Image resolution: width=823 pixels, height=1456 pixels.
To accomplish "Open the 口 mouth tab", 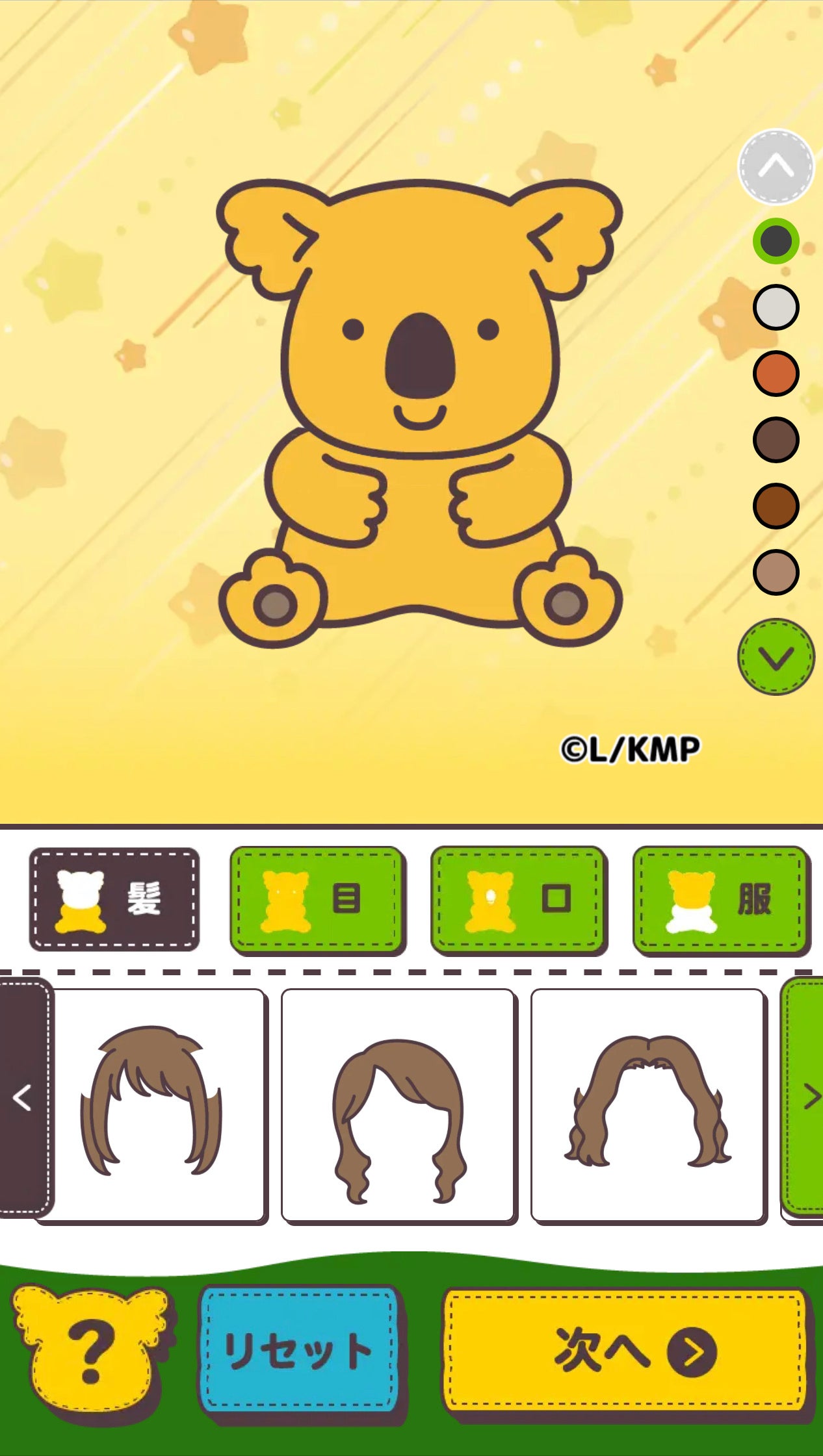I will click(x=518, y=900).
